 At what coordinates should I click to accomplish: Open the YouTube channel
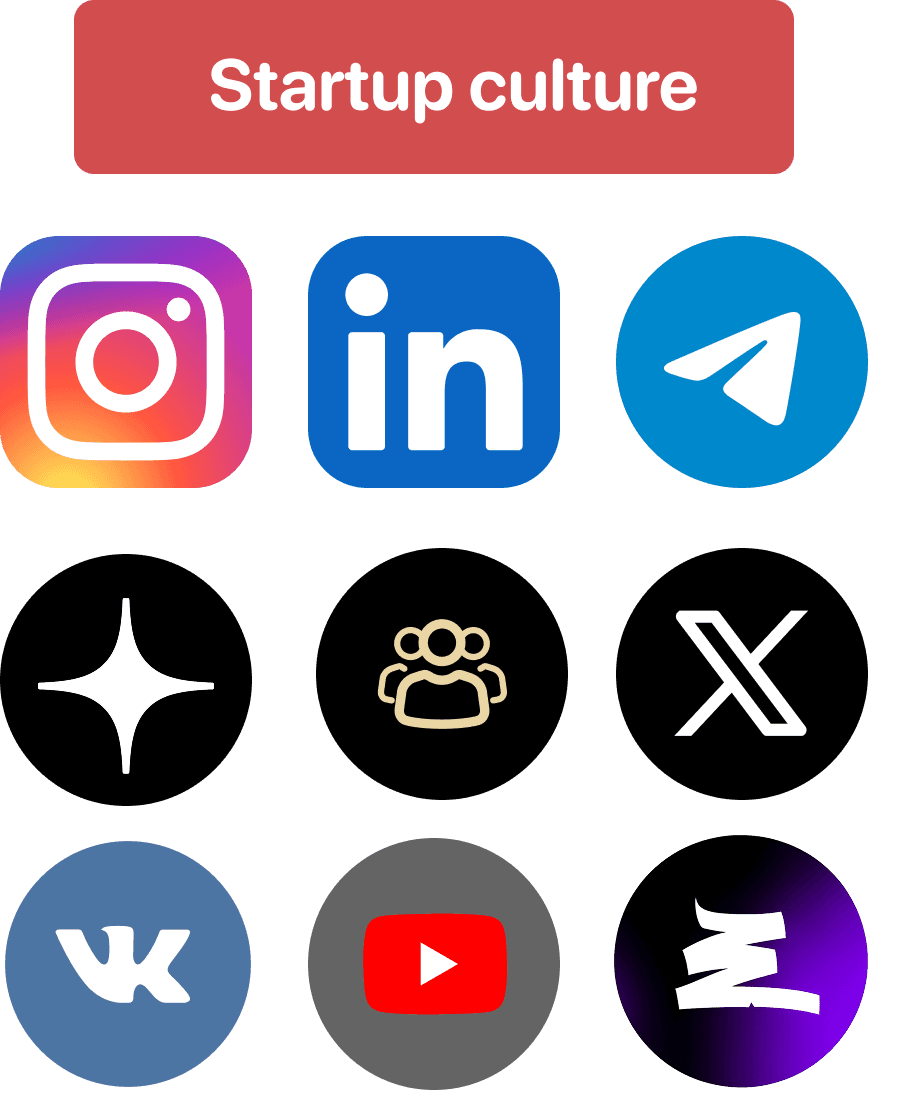[434, 964]
